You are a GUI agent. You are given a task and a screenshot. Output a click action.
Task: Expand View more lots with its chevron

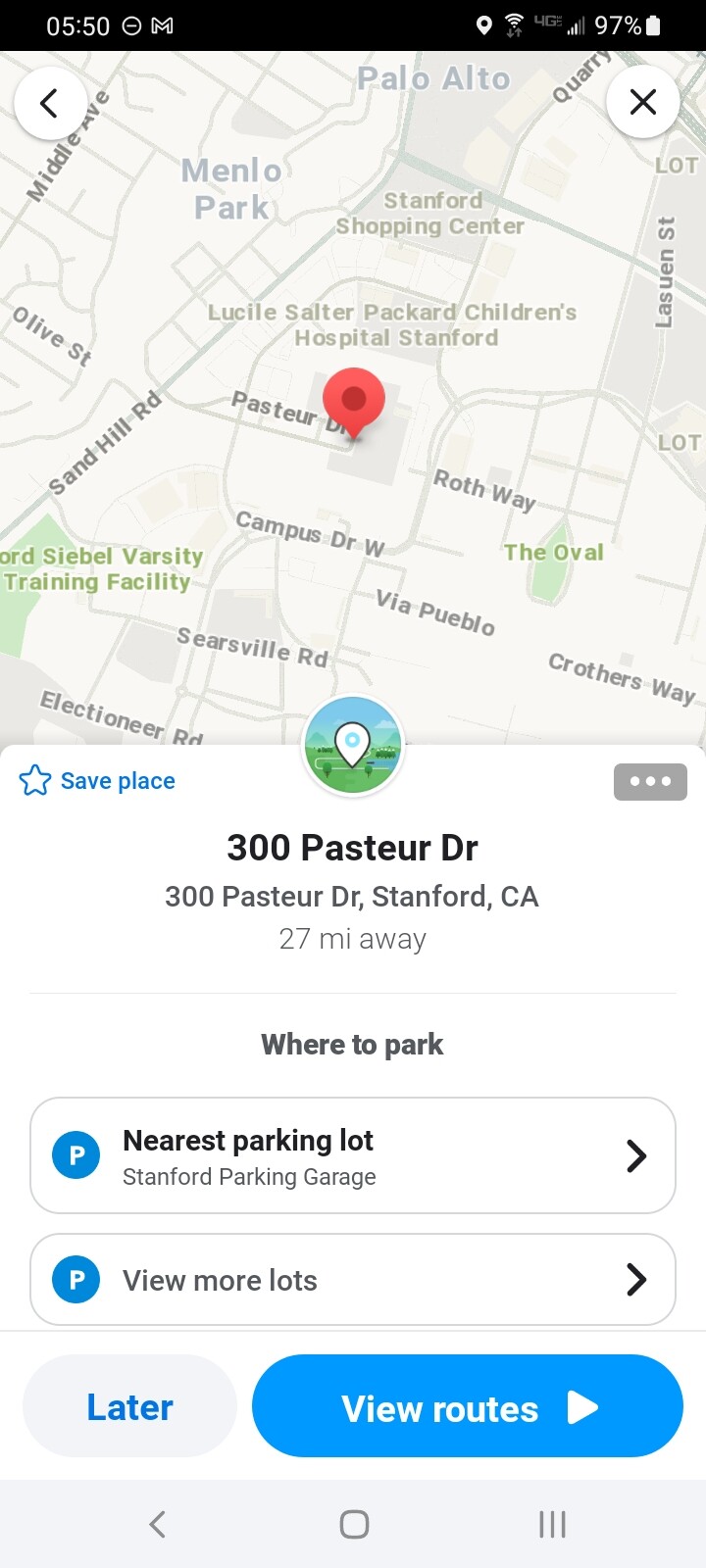[636, 1279]
